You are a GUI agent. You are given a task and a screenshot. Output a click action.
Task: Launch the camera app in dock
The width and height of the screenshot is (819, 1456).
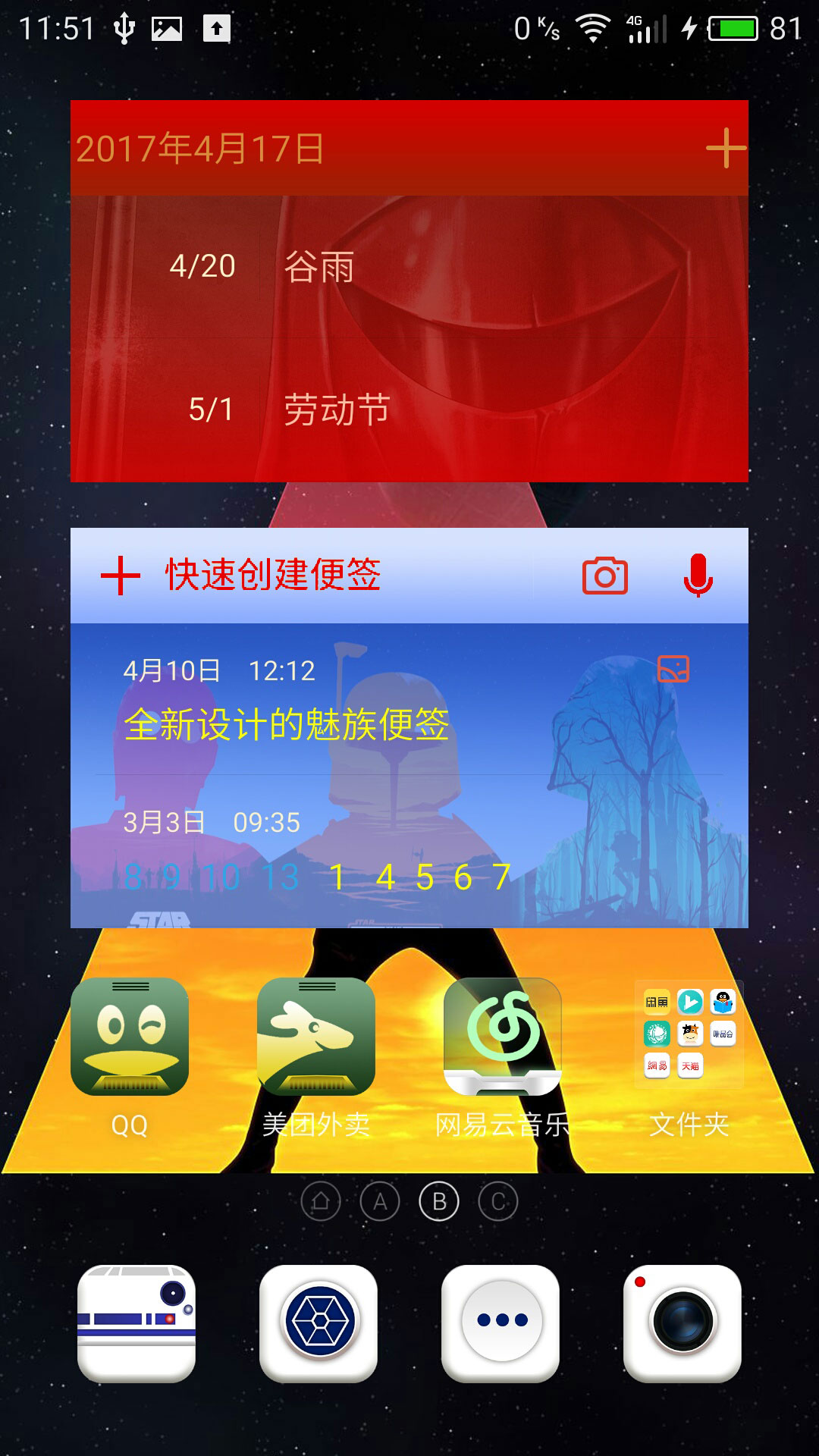click(682, 1323)
